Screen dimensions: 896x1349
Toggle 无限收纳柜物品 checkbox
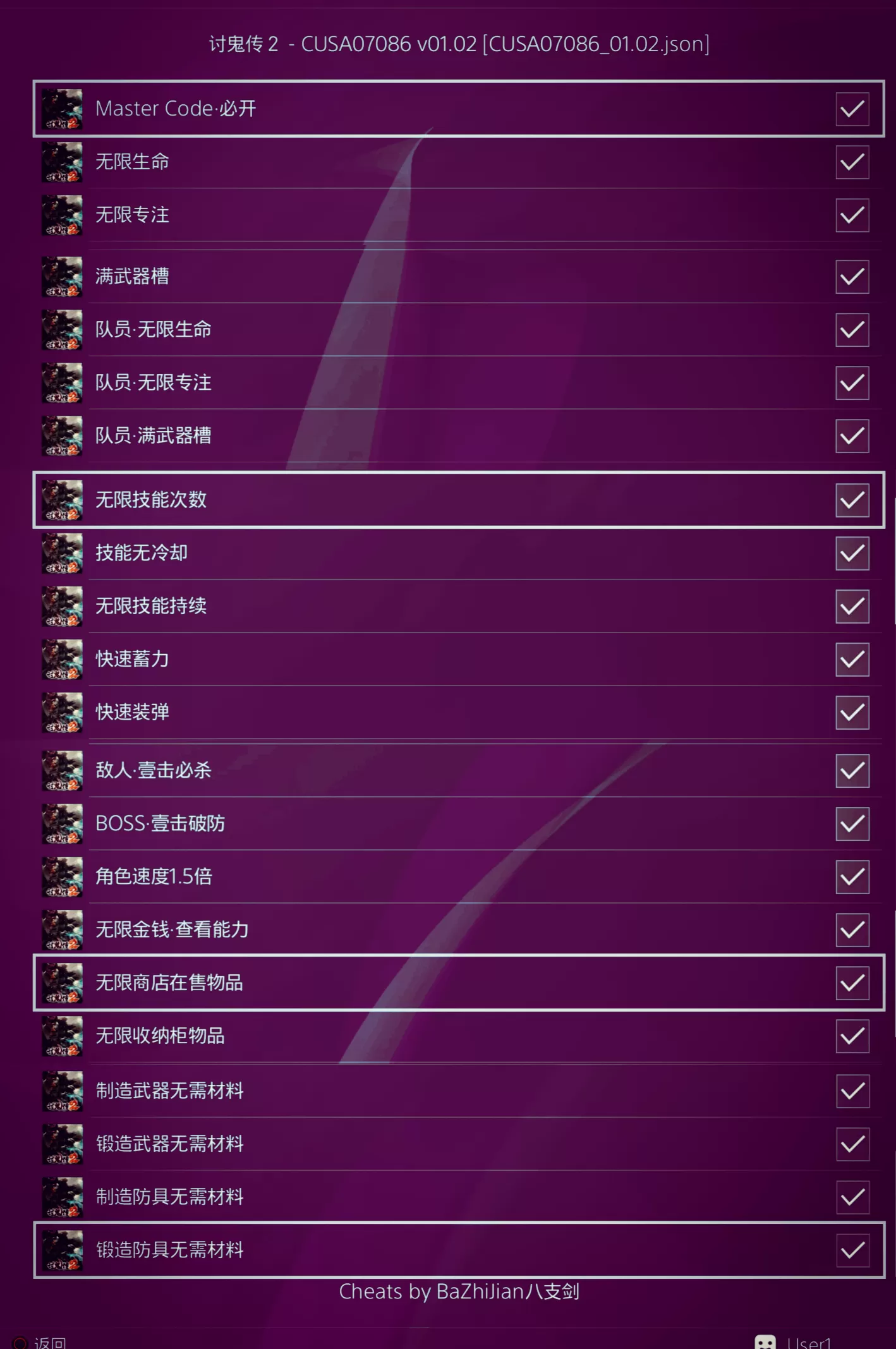(852, 1036)
